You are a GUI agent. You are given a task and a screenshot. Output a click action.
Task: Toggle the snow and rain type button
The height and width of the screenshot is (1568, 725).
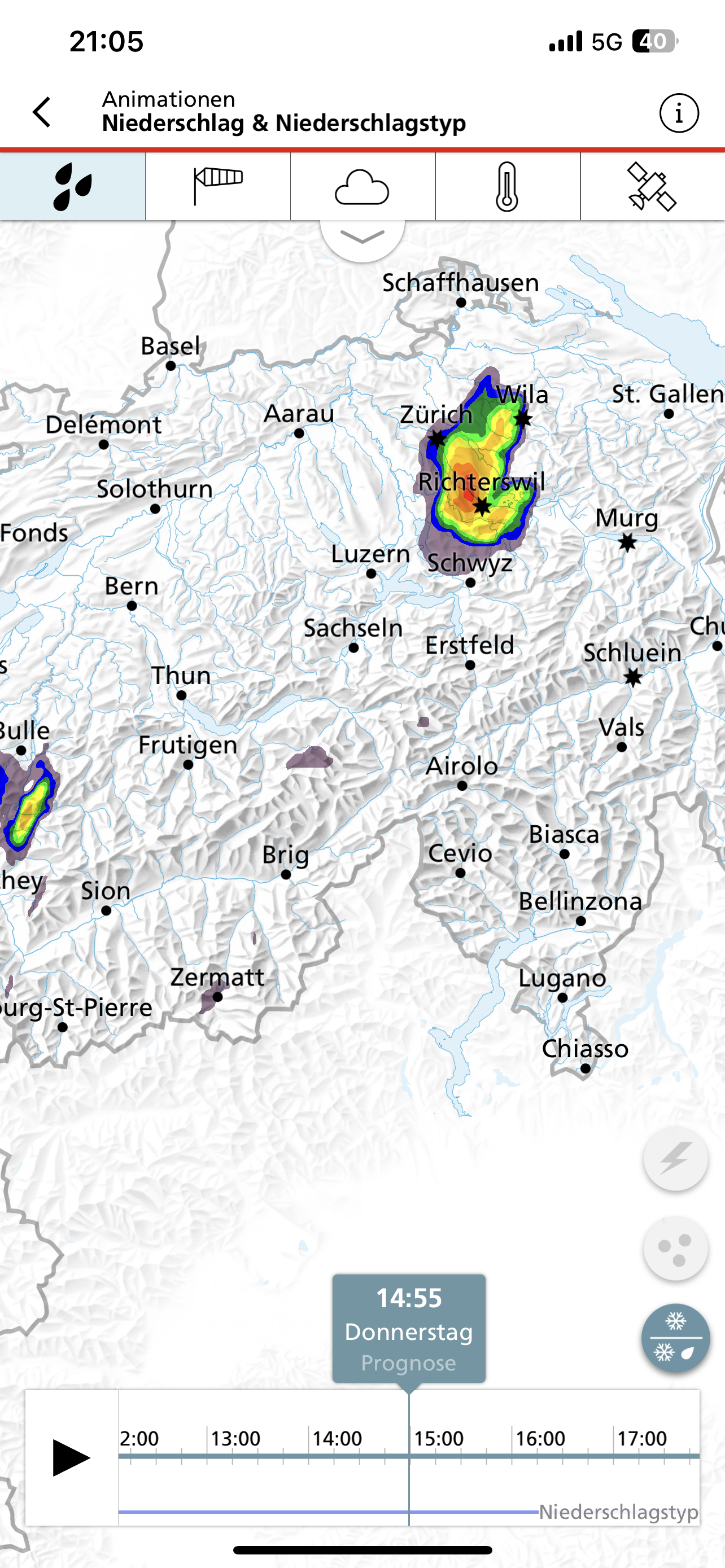(676, 1338)
